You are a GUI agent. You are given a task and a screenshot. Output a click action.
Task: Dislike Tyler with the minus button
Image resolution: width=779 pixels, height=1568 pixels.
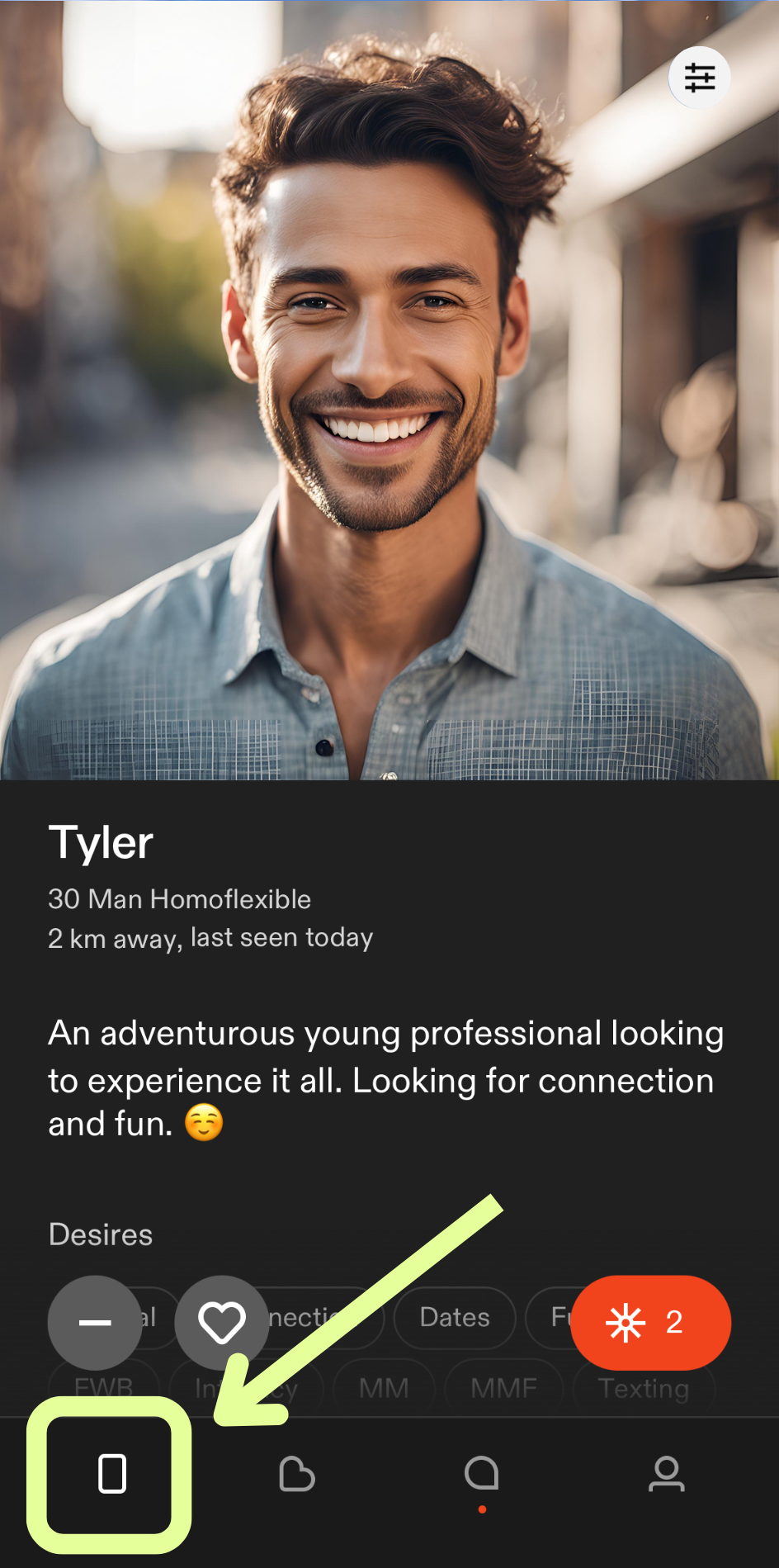(95, 1322)
